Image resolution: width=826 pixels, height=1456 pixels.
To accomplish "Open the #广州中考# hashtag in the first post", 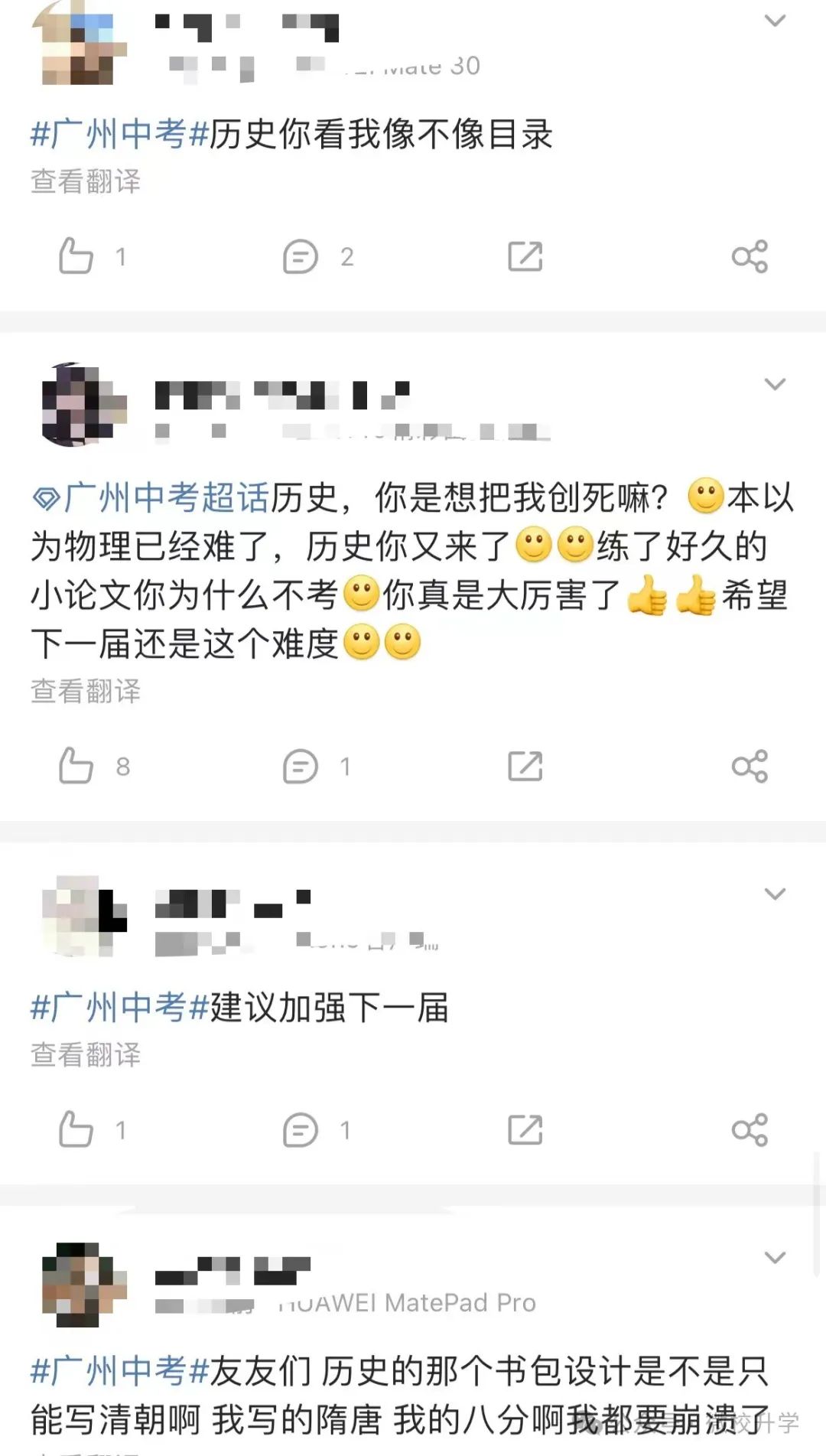I will tap(119, 135).
